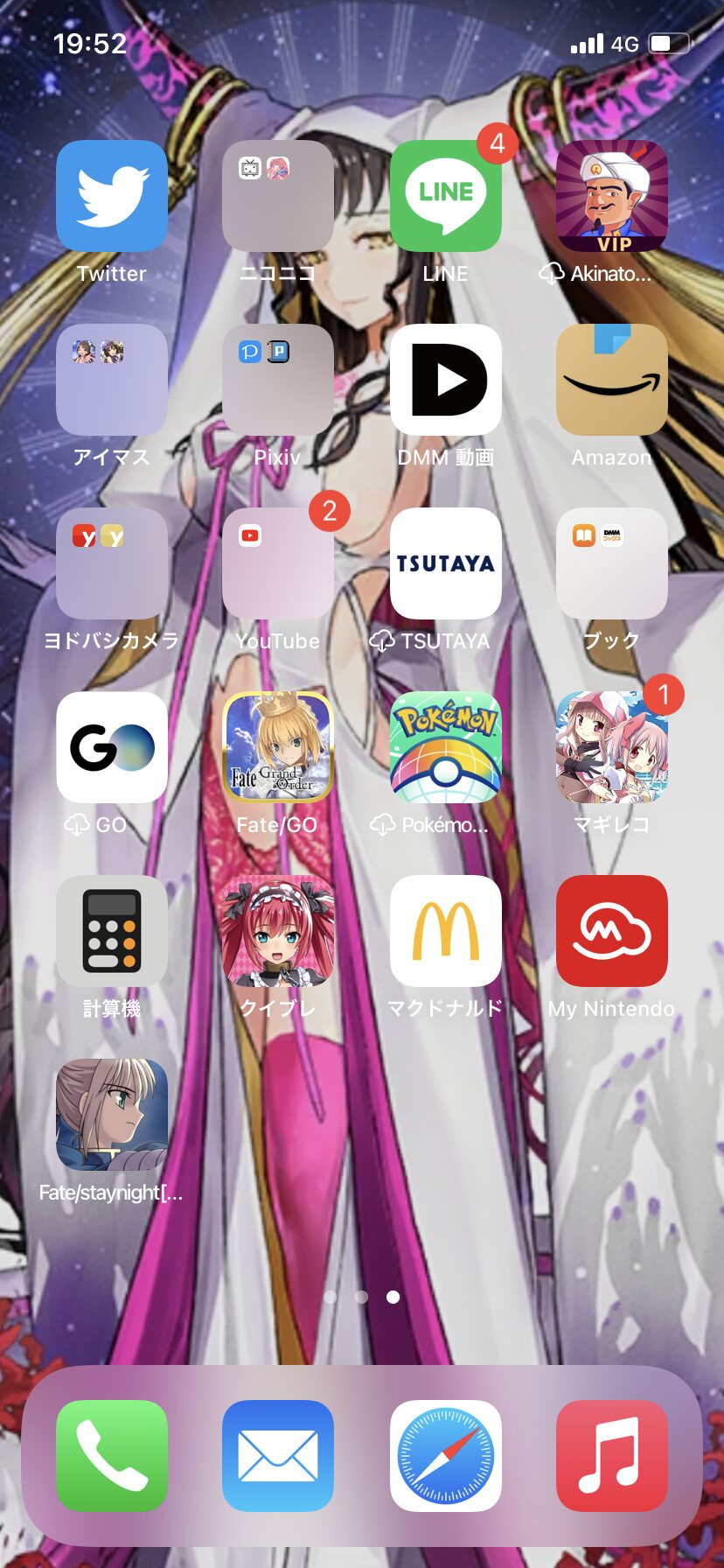The height and width of the screenshot is (1568, 724).
Task: Start the Fate/GO game
Action: [278, 747]
